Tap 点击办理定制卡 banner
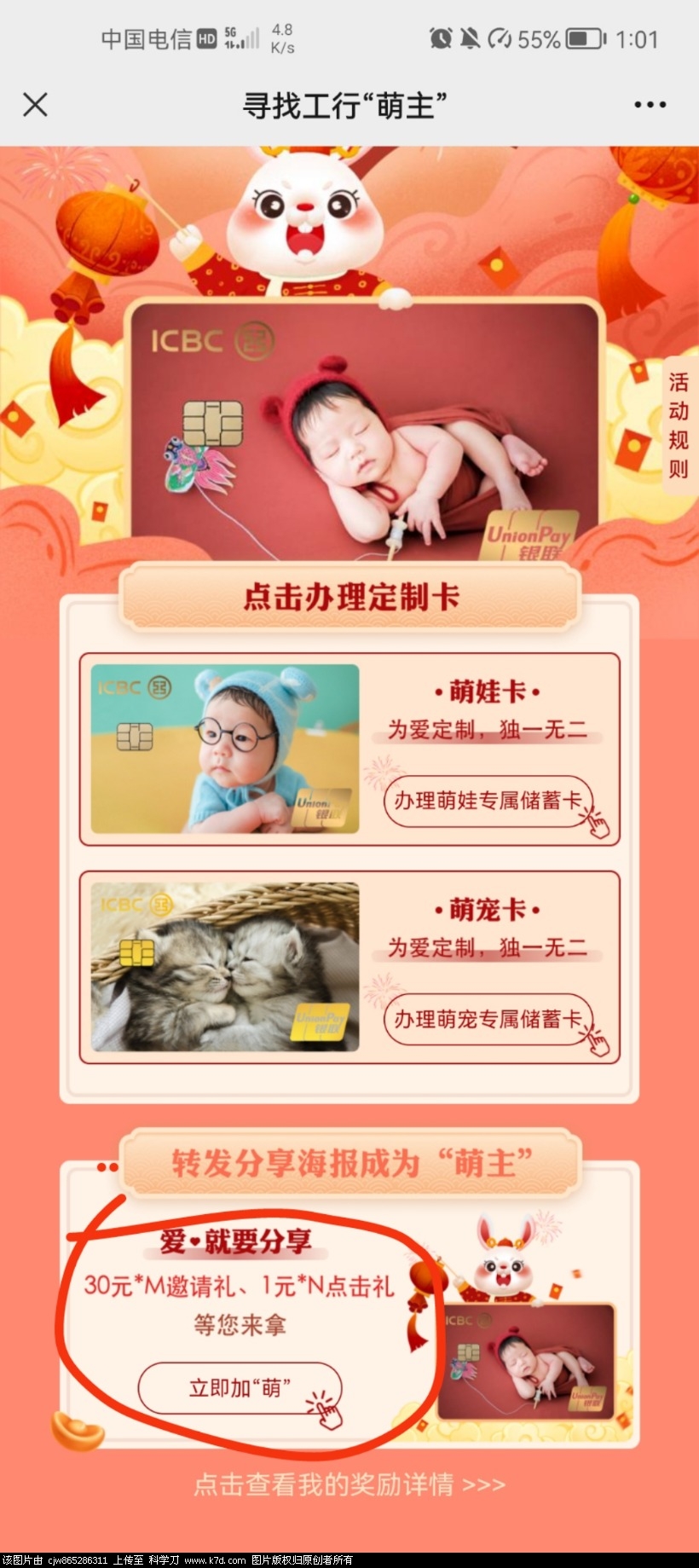The width and height of the screenshot is (699, 1568). pos(349,597)
